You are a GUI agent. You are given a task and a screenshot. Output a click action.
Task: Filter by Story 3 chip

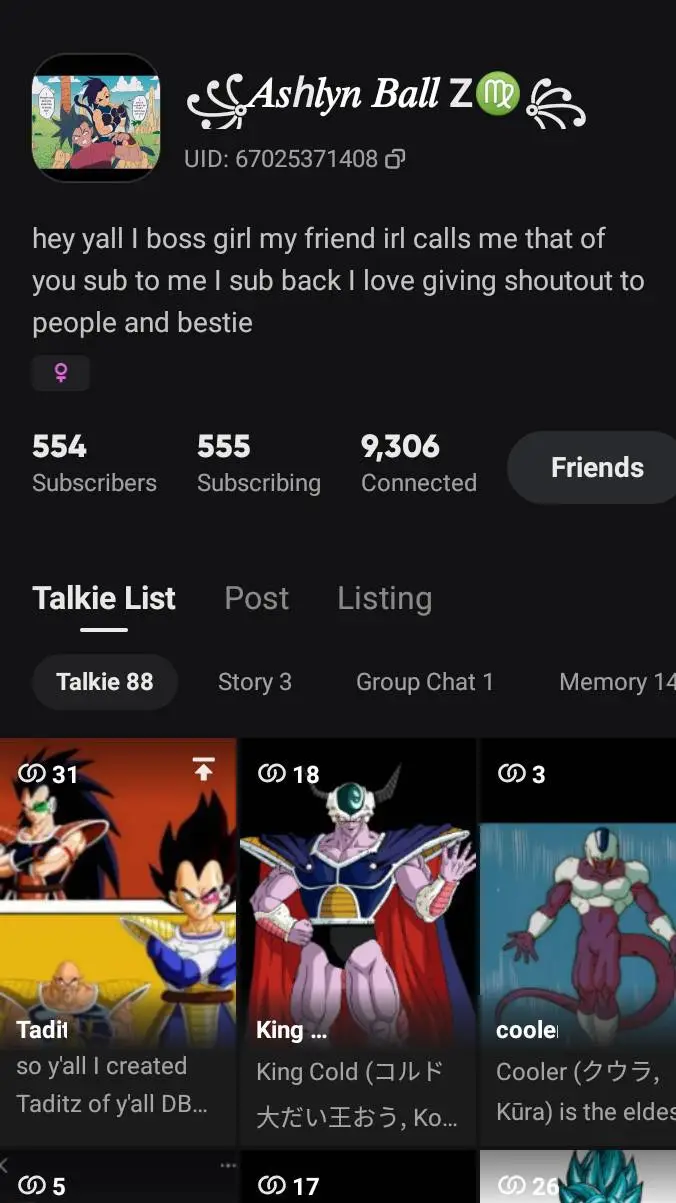point(254,682)
